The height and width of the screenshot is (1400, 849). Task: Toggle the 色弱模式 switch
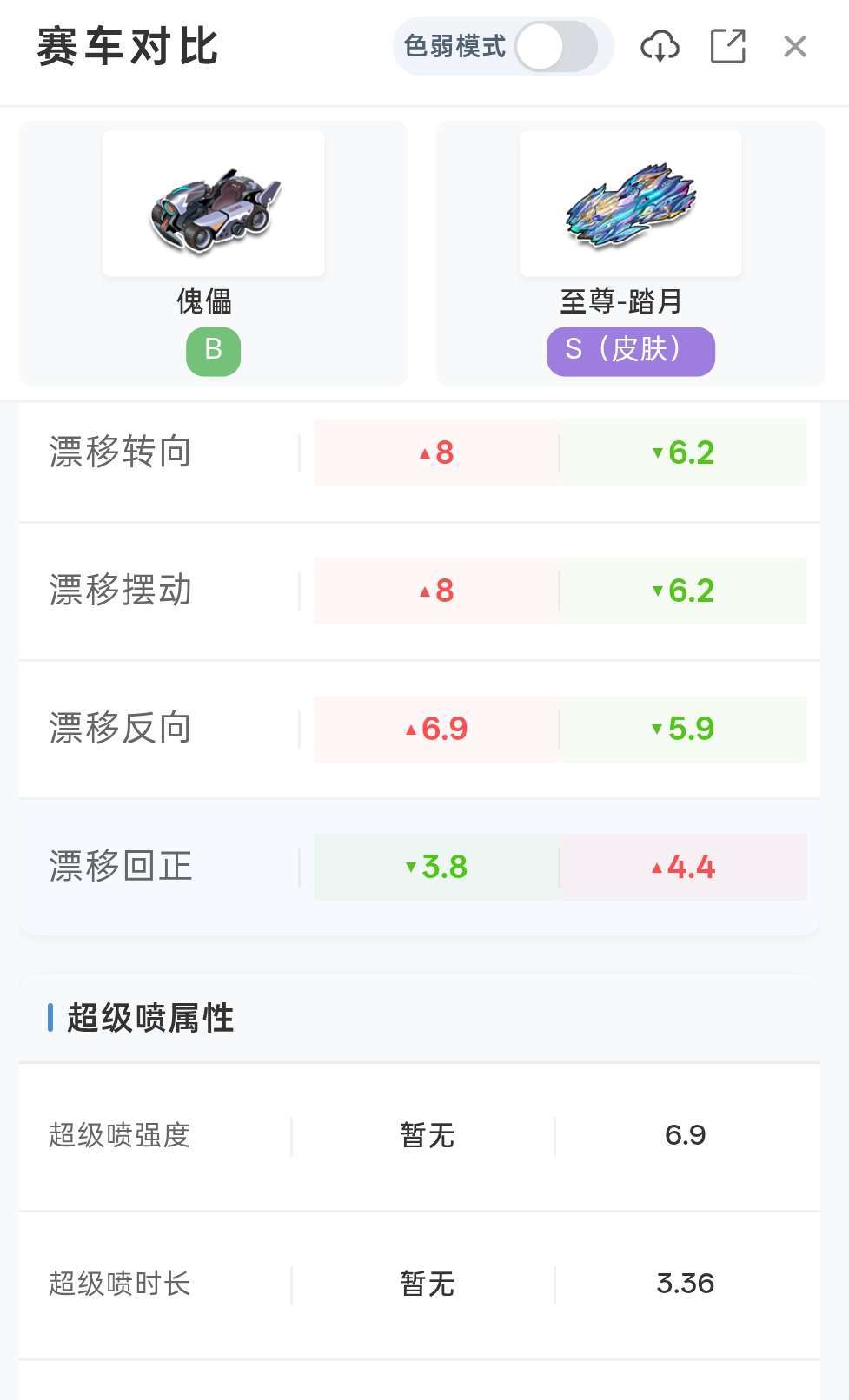click(556, 47)
